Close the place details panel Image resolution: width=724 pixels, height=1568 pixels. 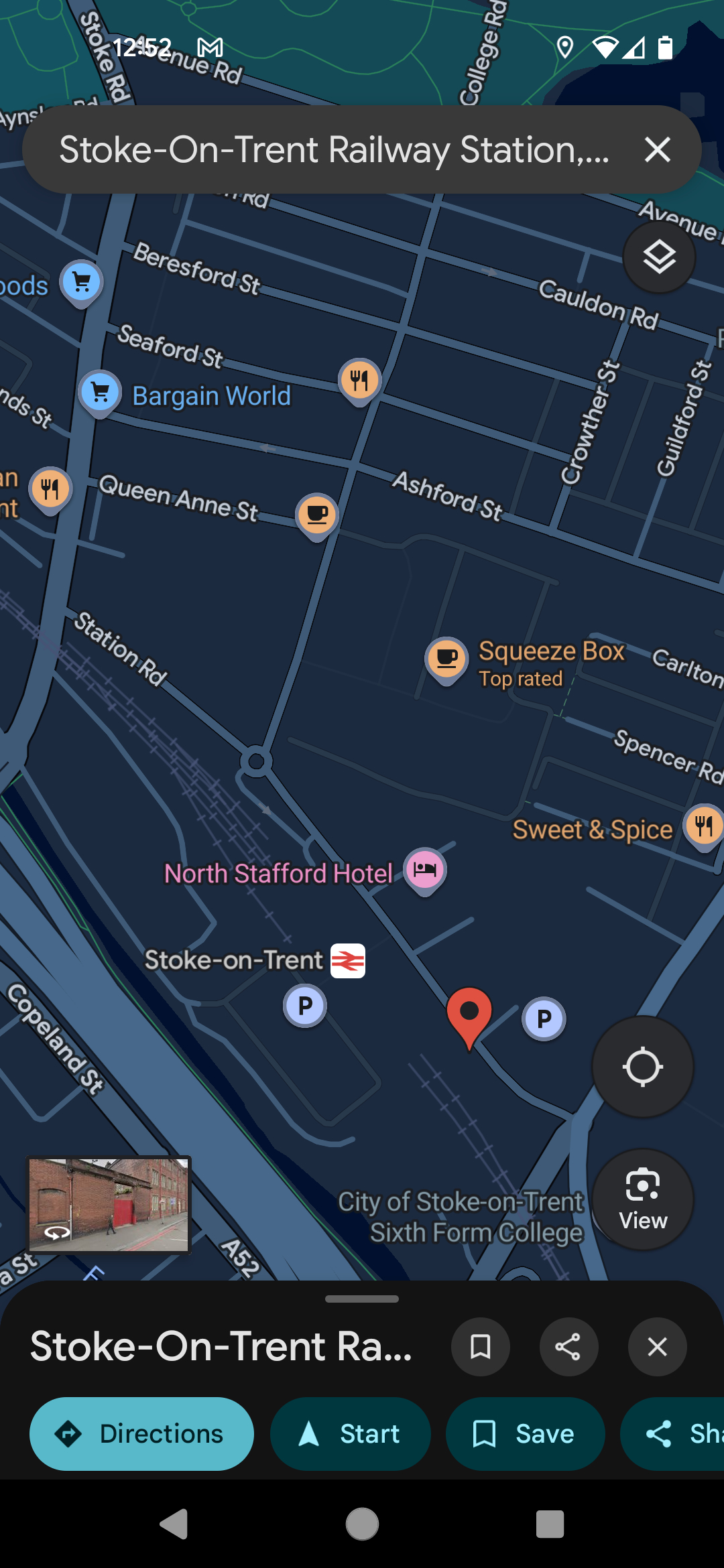point(657,1347)
